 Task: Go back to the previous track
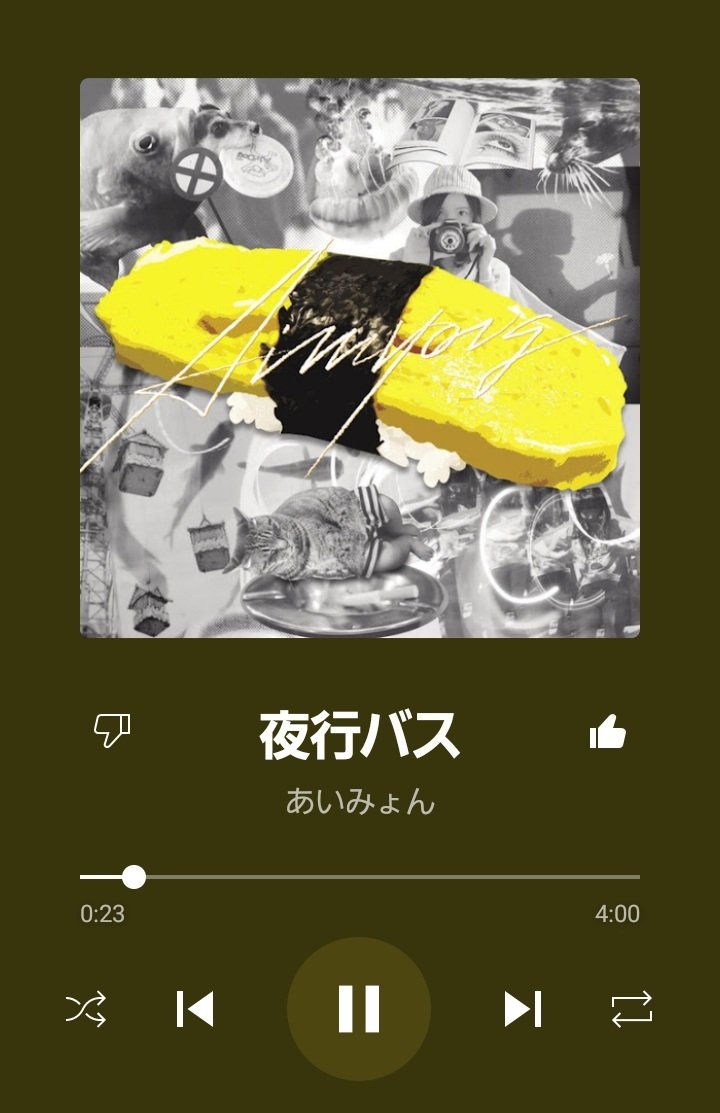click(x=195, y=1009)
